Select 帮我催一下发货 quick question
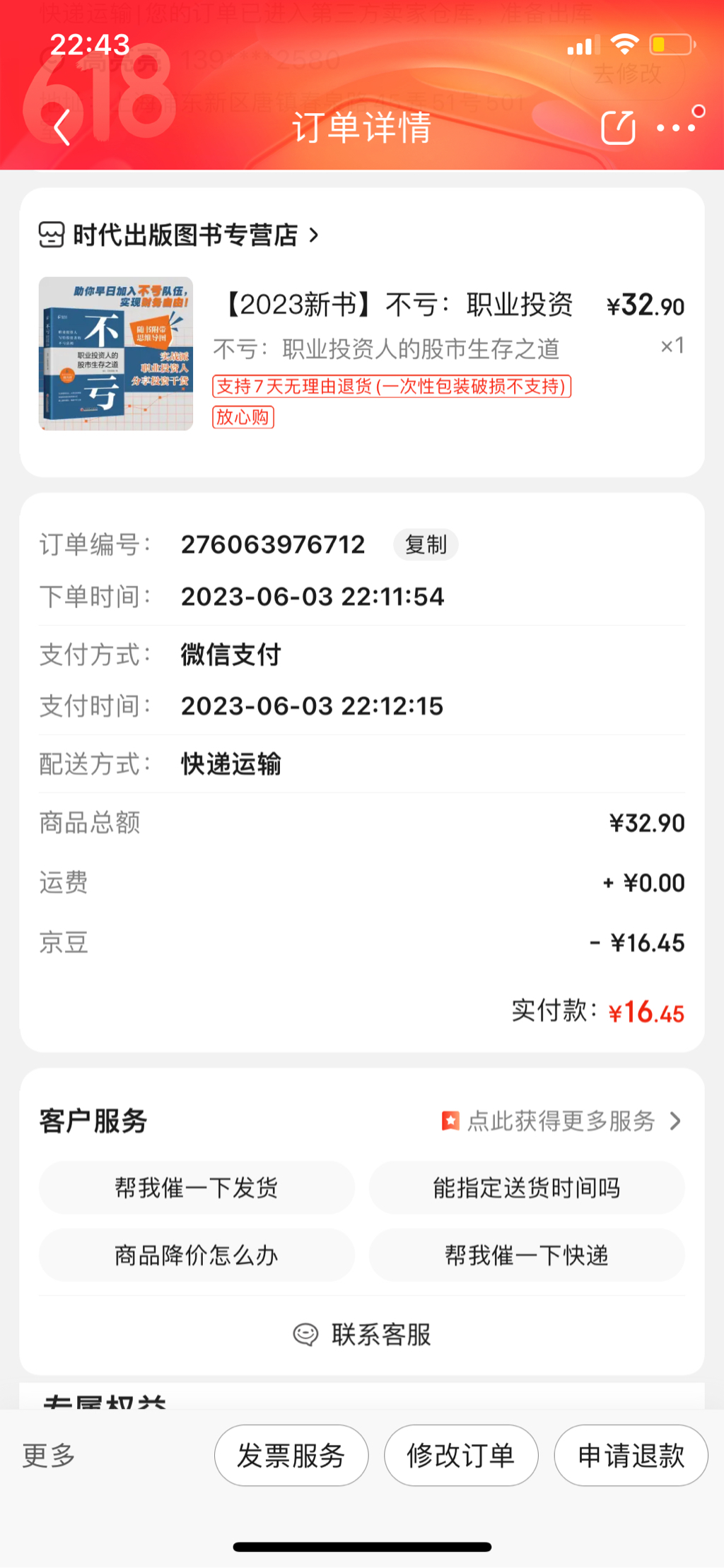The height and width of the screenshot is (1568, 724). click(x=197, y=1188)
